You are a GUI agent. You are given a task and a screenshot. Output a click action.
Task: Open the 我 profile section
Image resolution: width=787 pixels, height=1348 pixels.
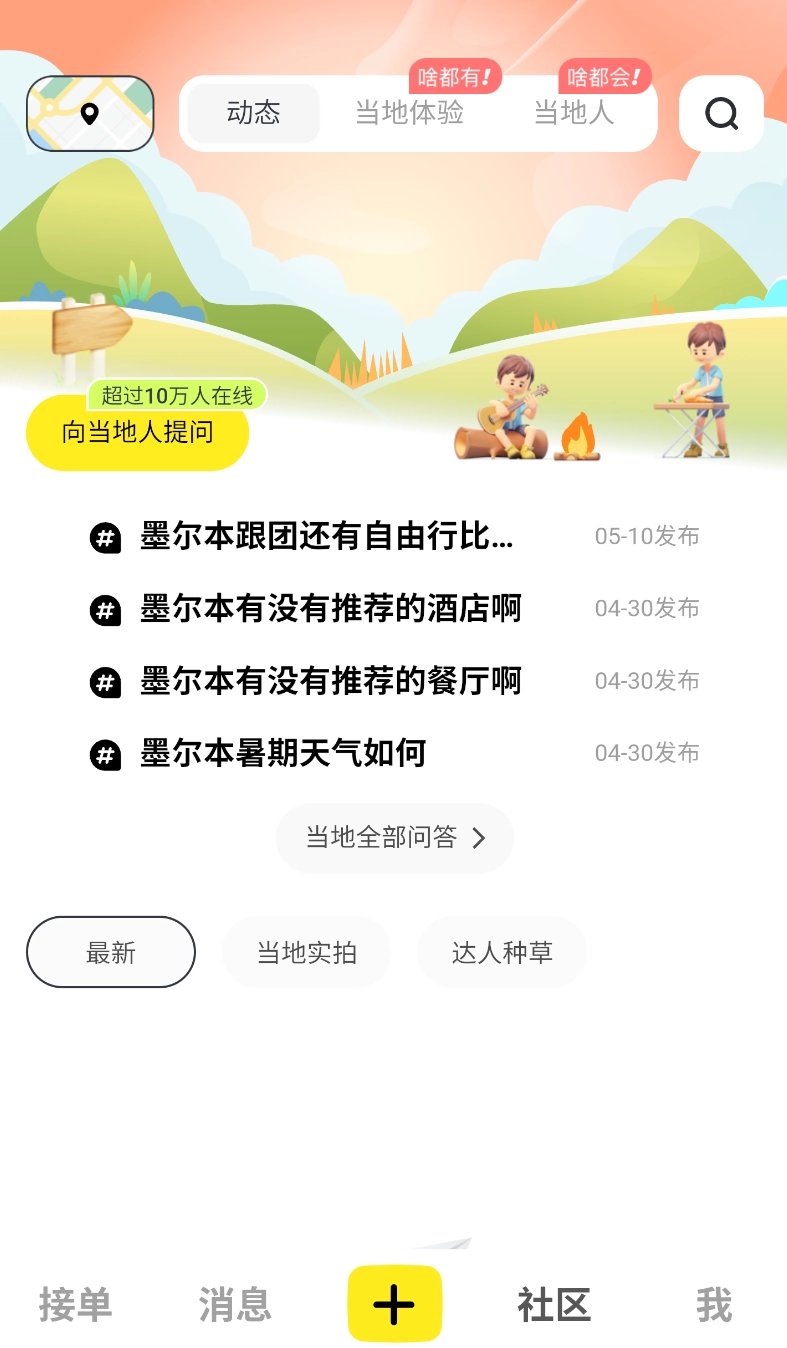tap(714, 1303)
